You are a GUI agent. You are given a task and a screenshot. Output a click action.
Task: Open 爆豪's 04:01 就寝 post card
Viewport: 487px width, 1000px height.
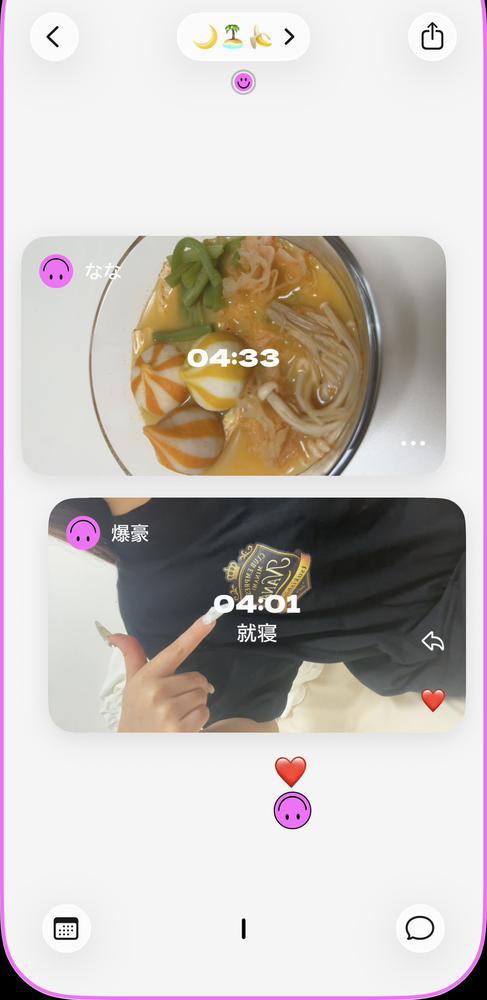(257, 615)
